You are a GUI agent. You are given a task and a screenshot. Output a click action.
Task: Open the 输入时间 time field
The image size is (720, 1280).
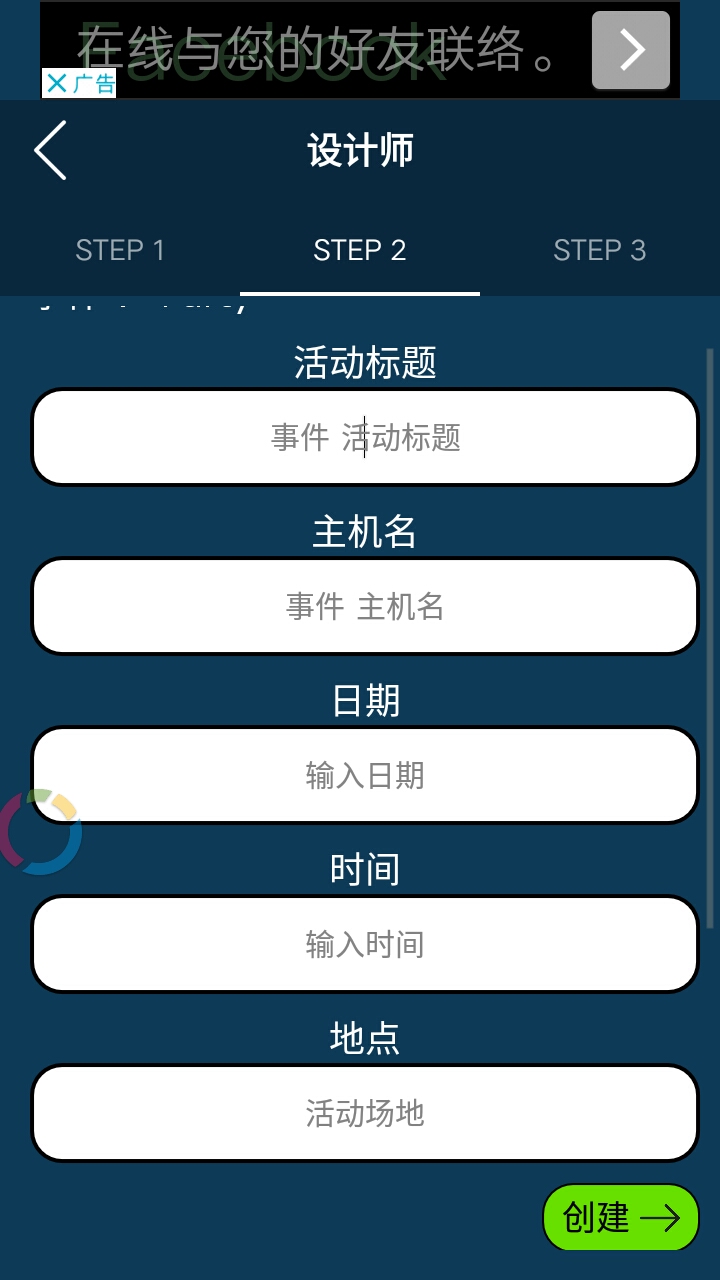pyautogui.click(x=364, y=944)
